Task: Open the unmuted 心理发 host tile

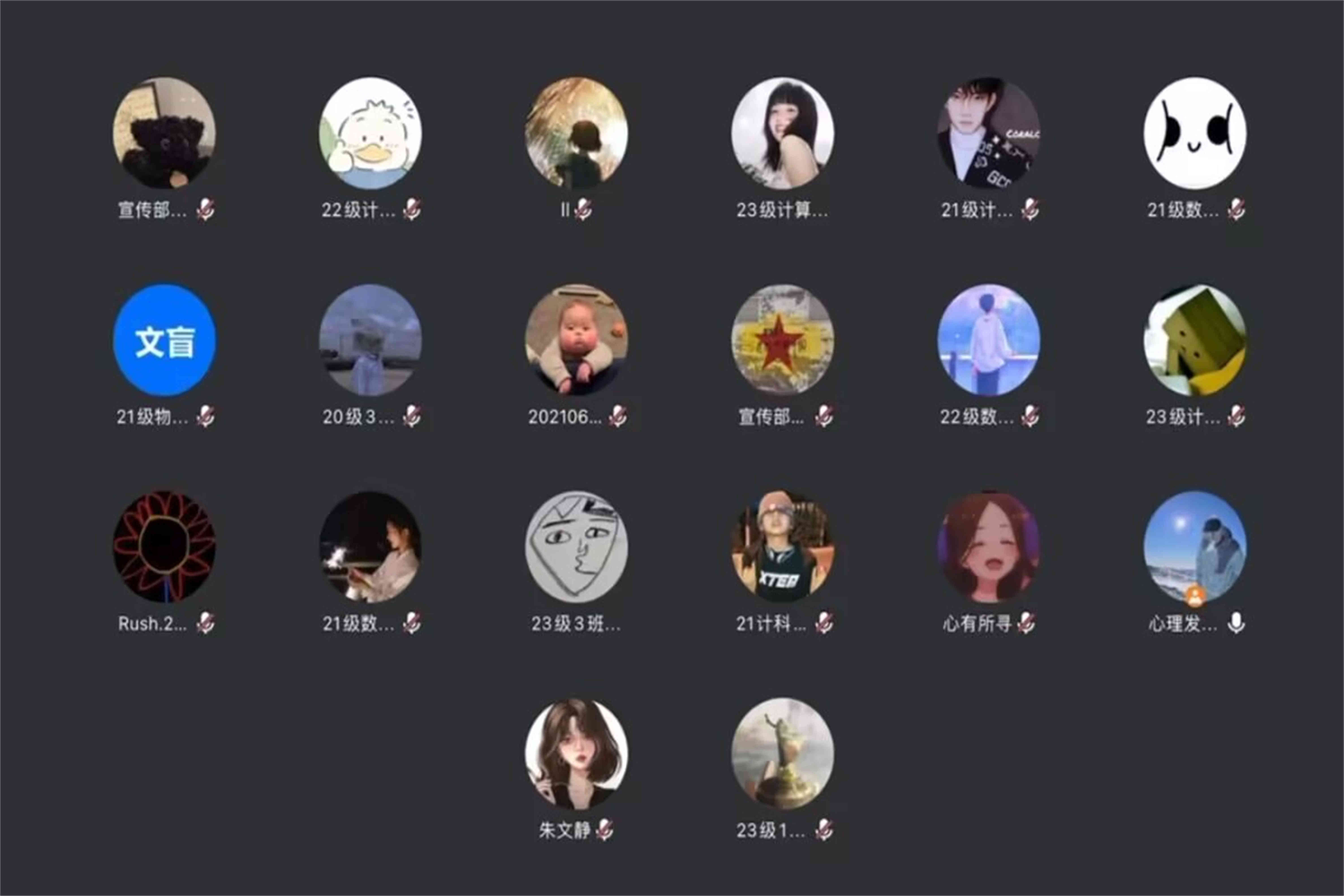Action: click(1195, 547)
